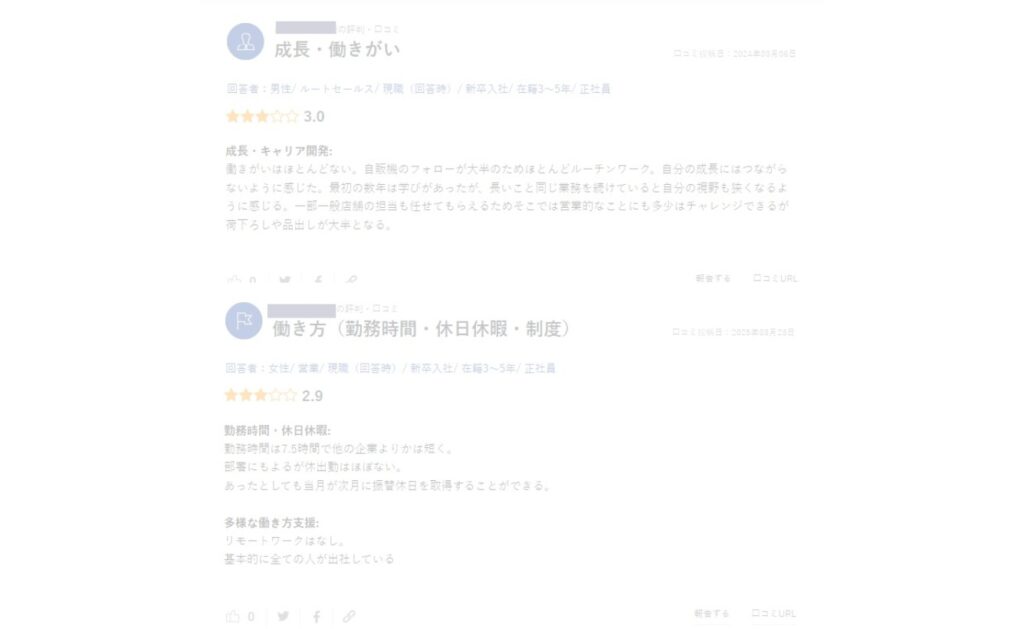Tap 報告する under the 成長・働きがい review

pos(713,278)
